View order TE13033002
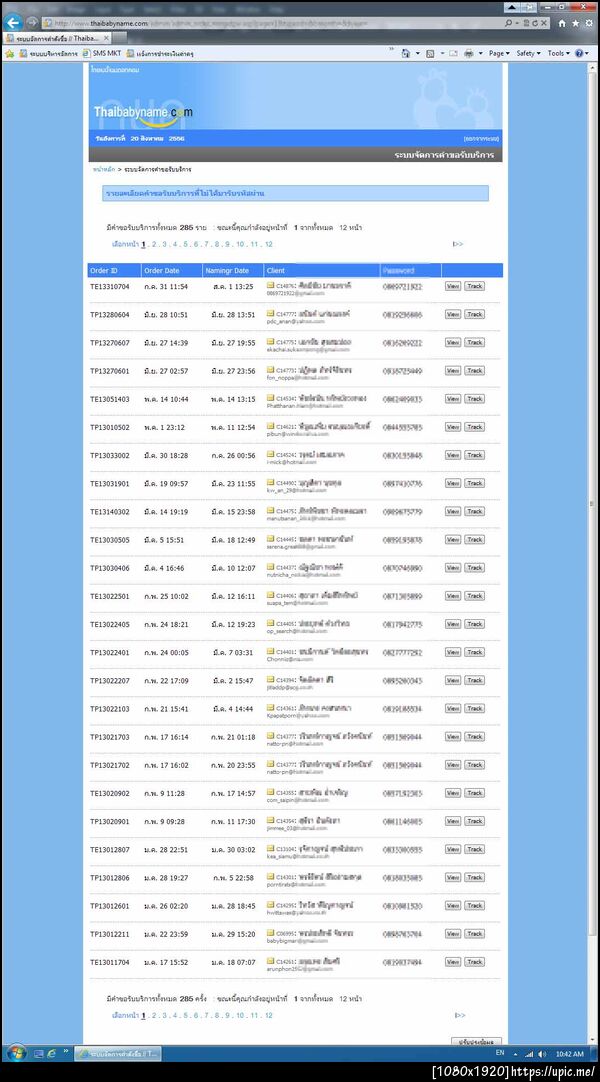This screenshot has width=600, height=1082. [452, 455]
